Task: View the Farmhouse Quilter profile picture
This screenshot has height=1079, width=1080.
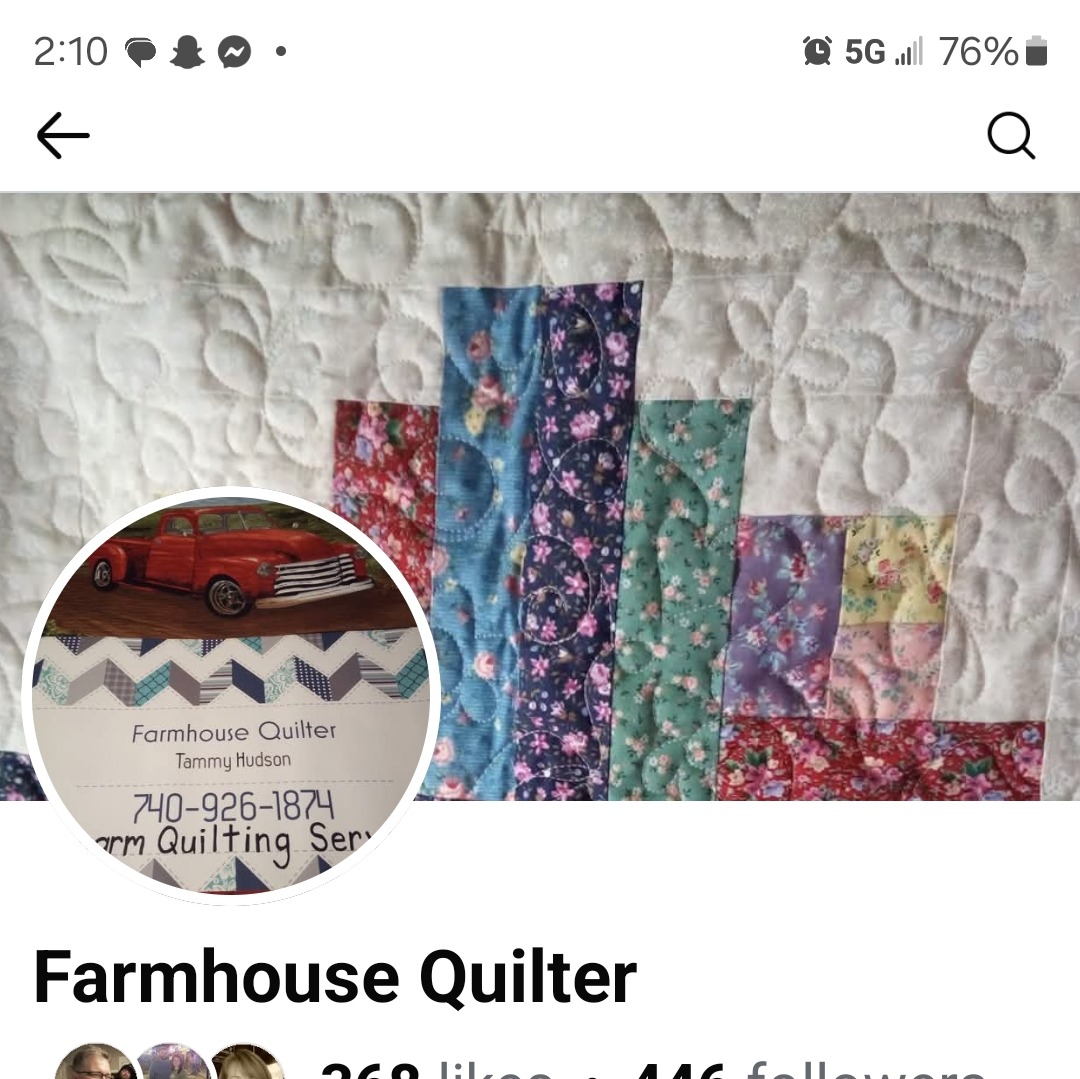Action: click(231, 696)
